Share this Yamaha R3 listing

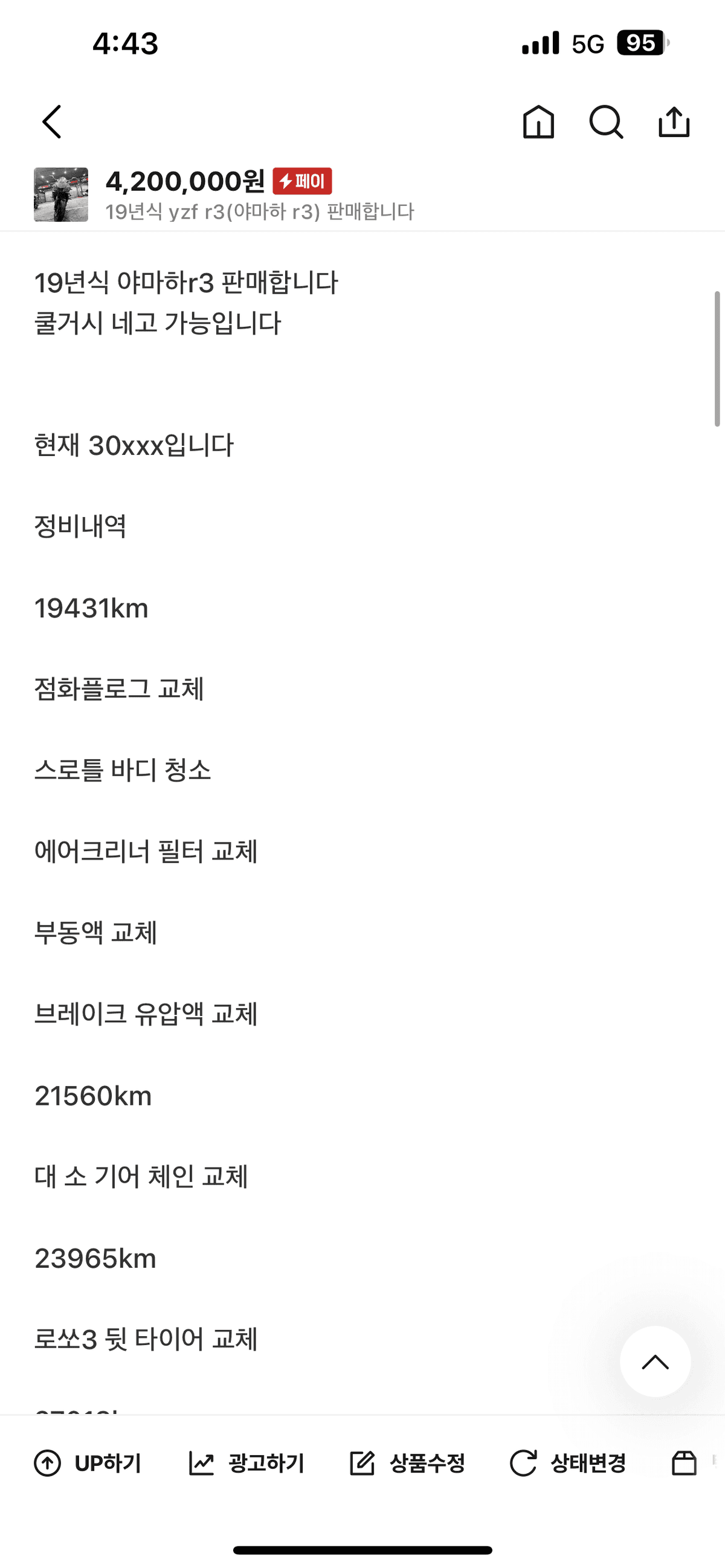tap(674, 122)
